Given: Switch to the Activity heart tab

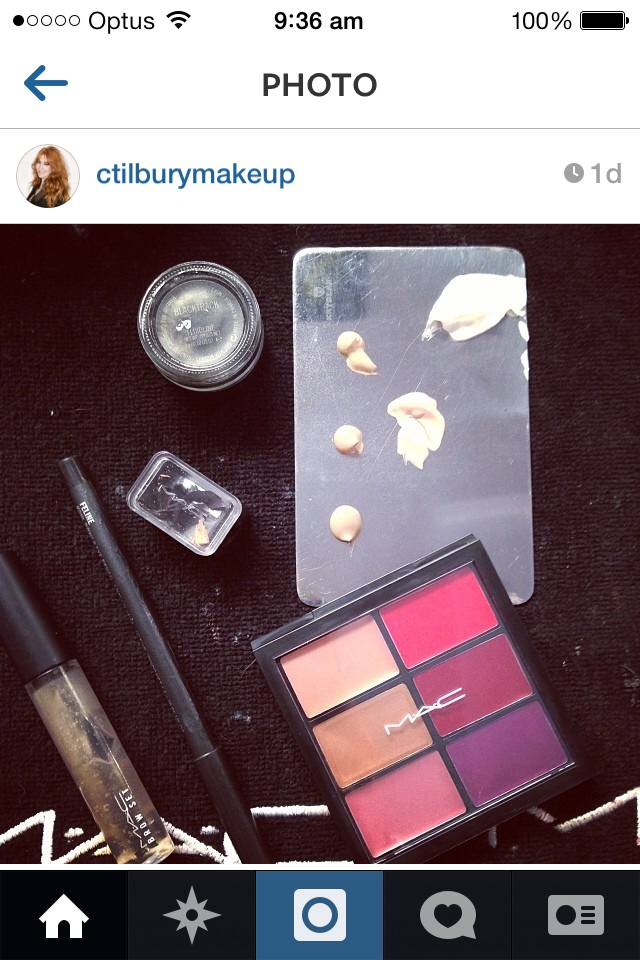Looking at the screenshot, I should (x=447, y=915).
